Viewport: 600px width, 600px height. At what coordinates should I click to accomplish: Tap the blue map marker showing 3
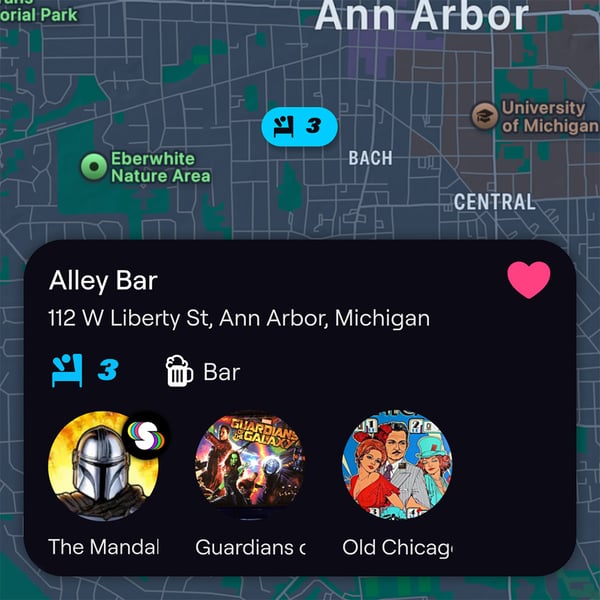299,127
